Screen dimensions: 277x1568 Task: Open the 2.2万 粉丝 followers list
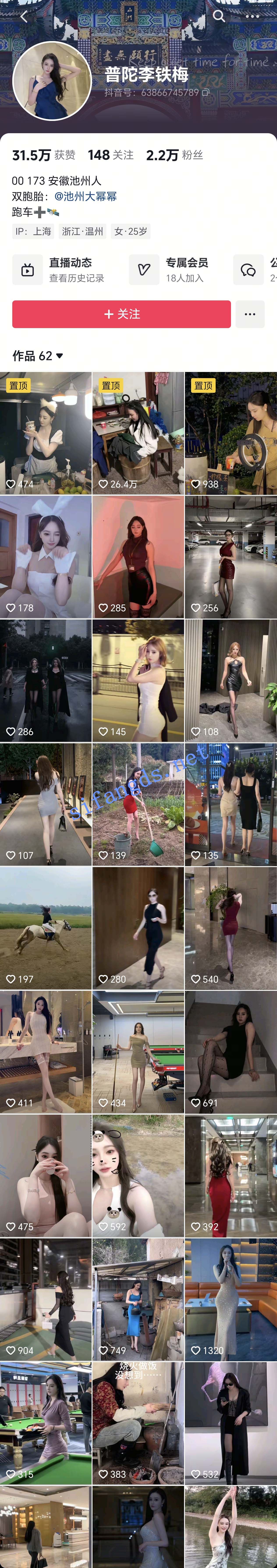(x=174, y=155)
